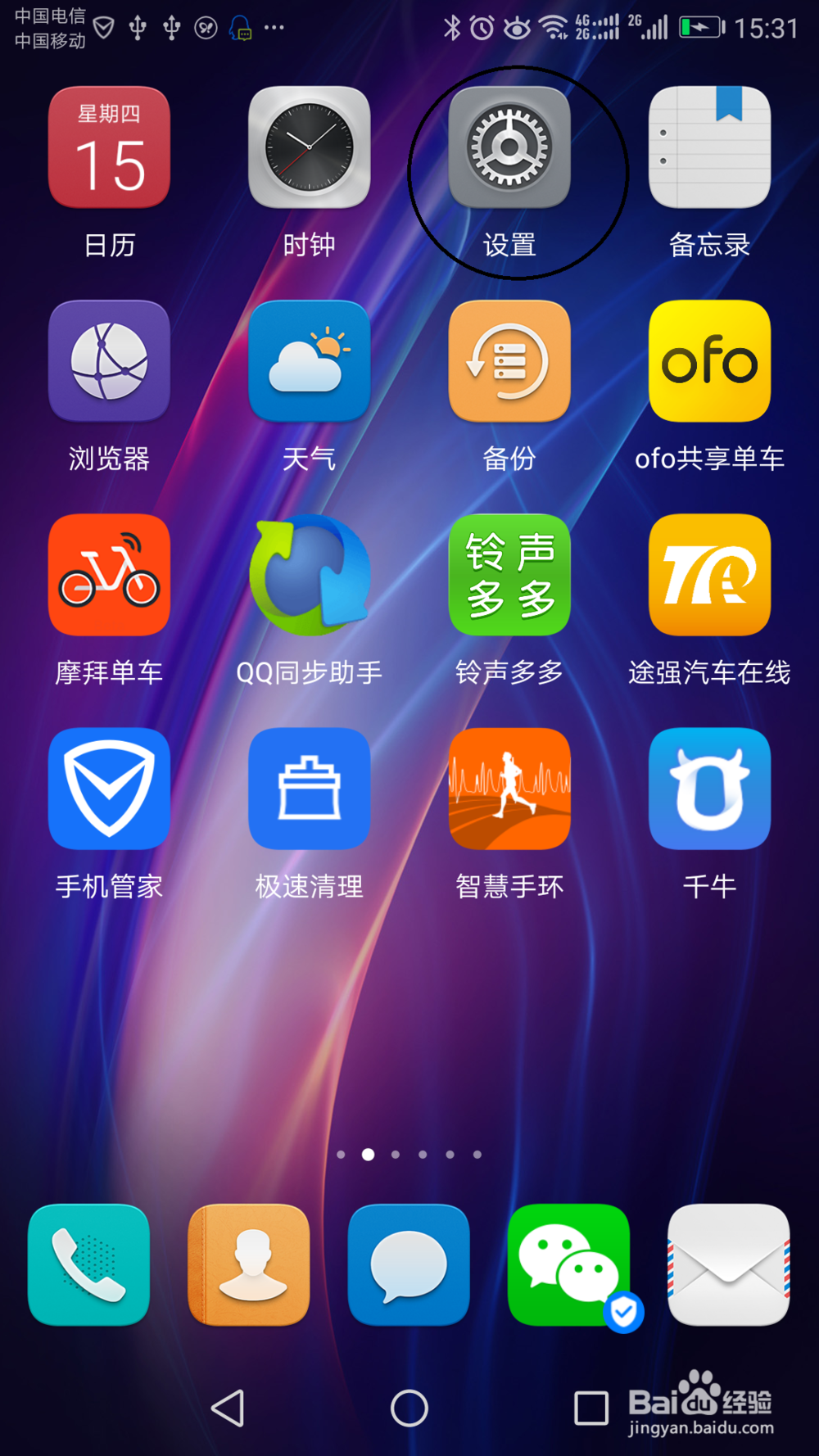
Task: Open 智慧手环 smart band app
Action: pos(509,789)
